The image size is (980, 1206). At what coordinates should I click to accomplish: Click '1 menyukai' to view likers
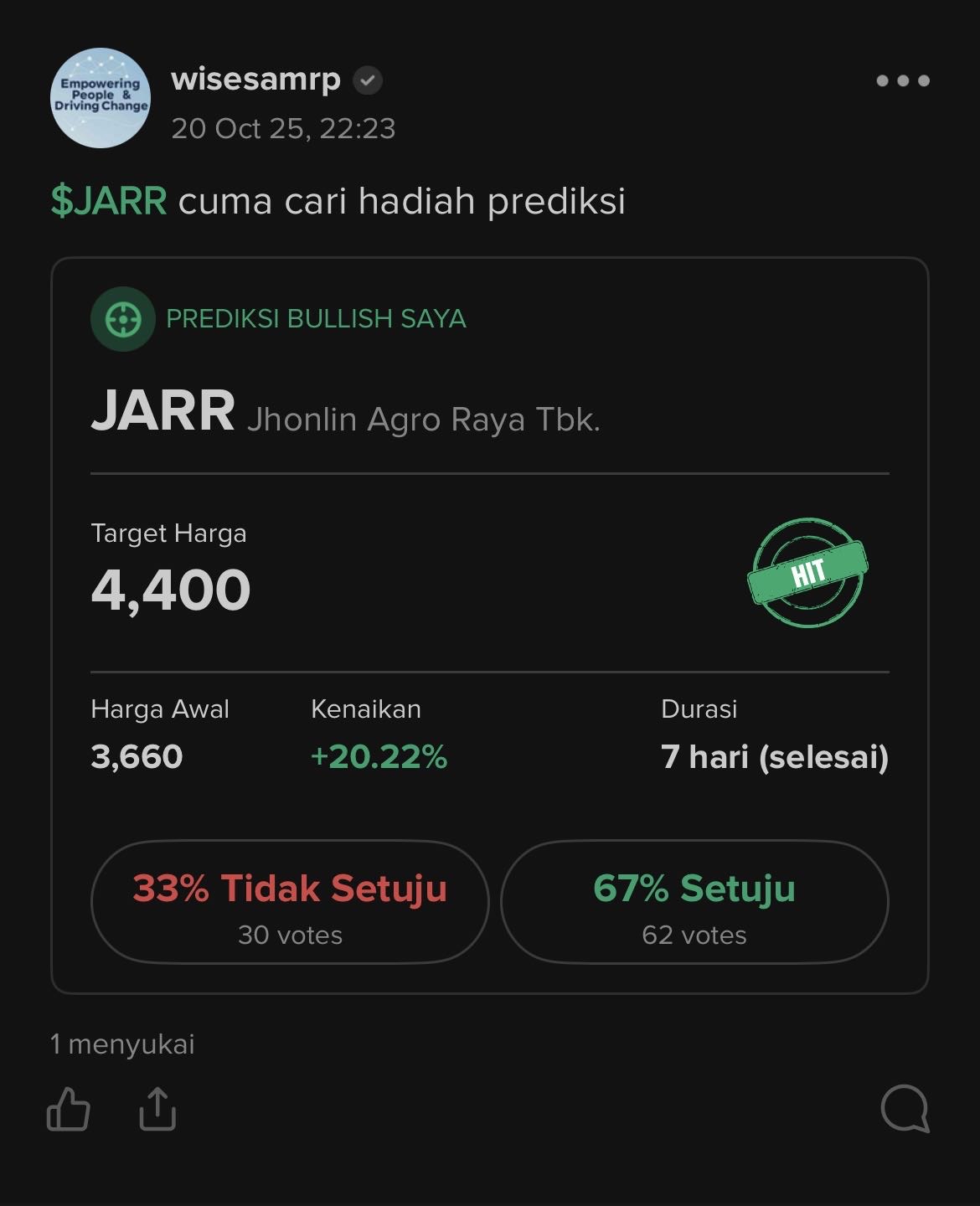[x=122, y=1044]
